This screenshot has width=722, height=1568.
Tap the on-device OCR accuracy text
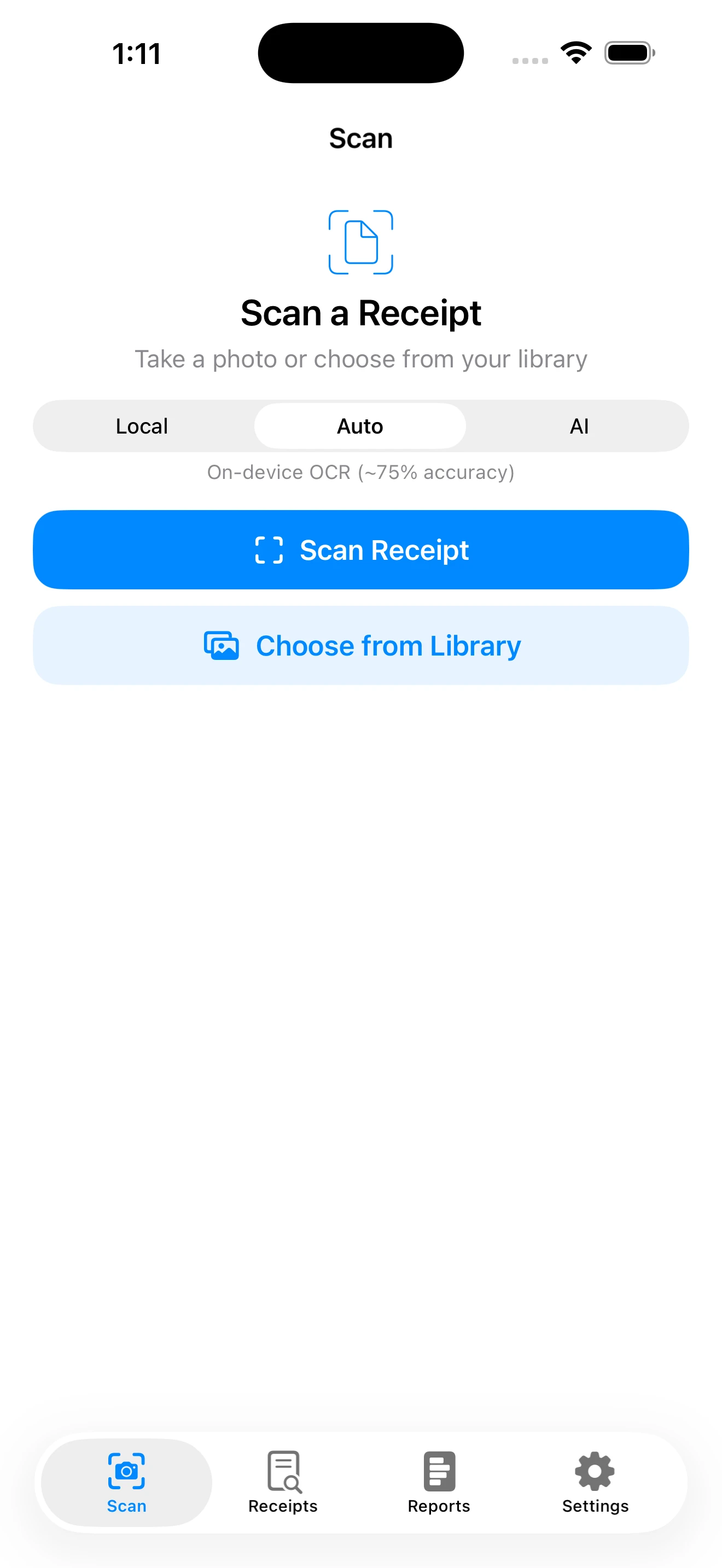tap(360, 472)
